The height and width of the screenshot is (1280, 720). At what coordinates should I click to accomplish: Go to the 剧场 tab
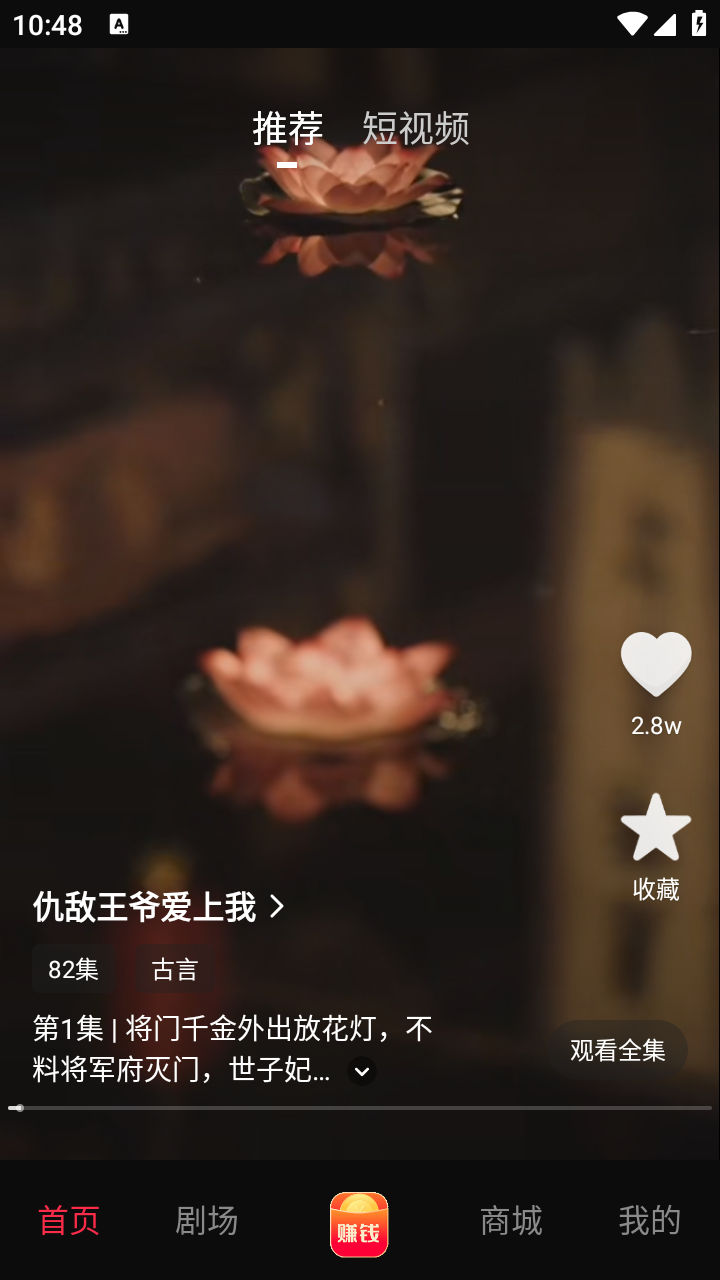pos(206,1220)
